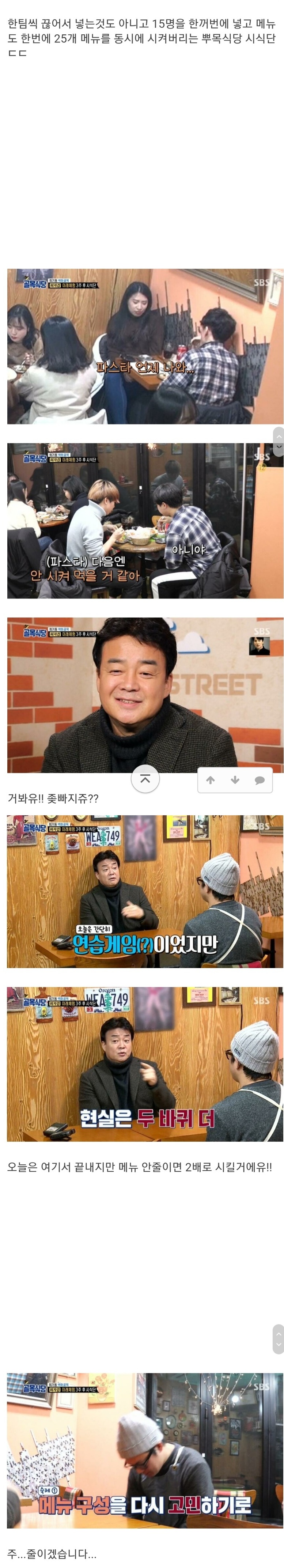Viewport: 284px width, 1568px height.
Task: Open the image captioned 현실은 두 바퀴 더
Action: pyautogui.click(x=145, y=1063)
